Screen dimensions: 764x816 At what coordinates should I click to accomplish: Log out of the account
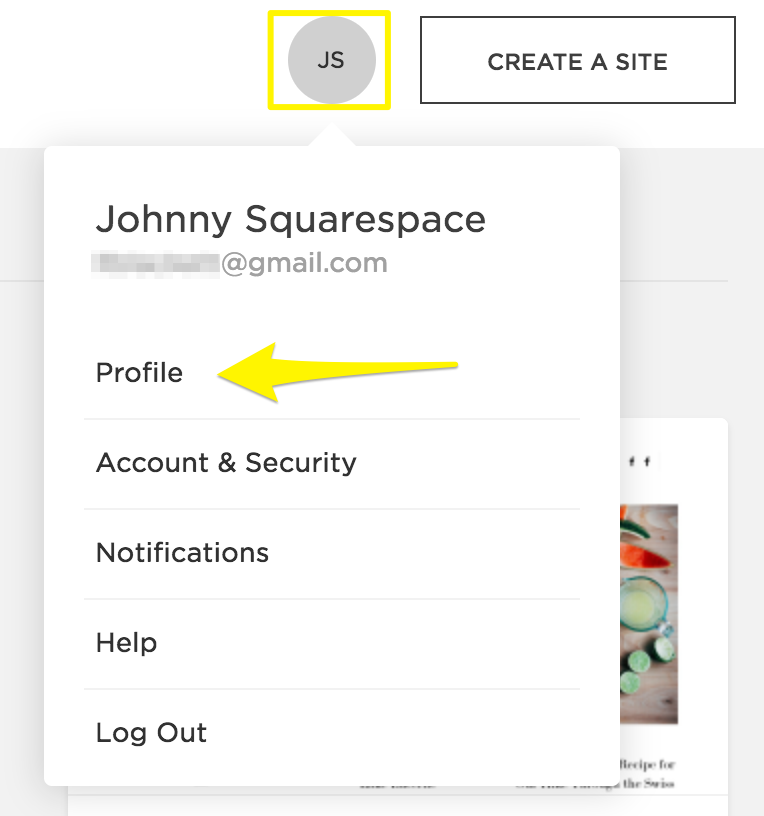tap(151, 733)
